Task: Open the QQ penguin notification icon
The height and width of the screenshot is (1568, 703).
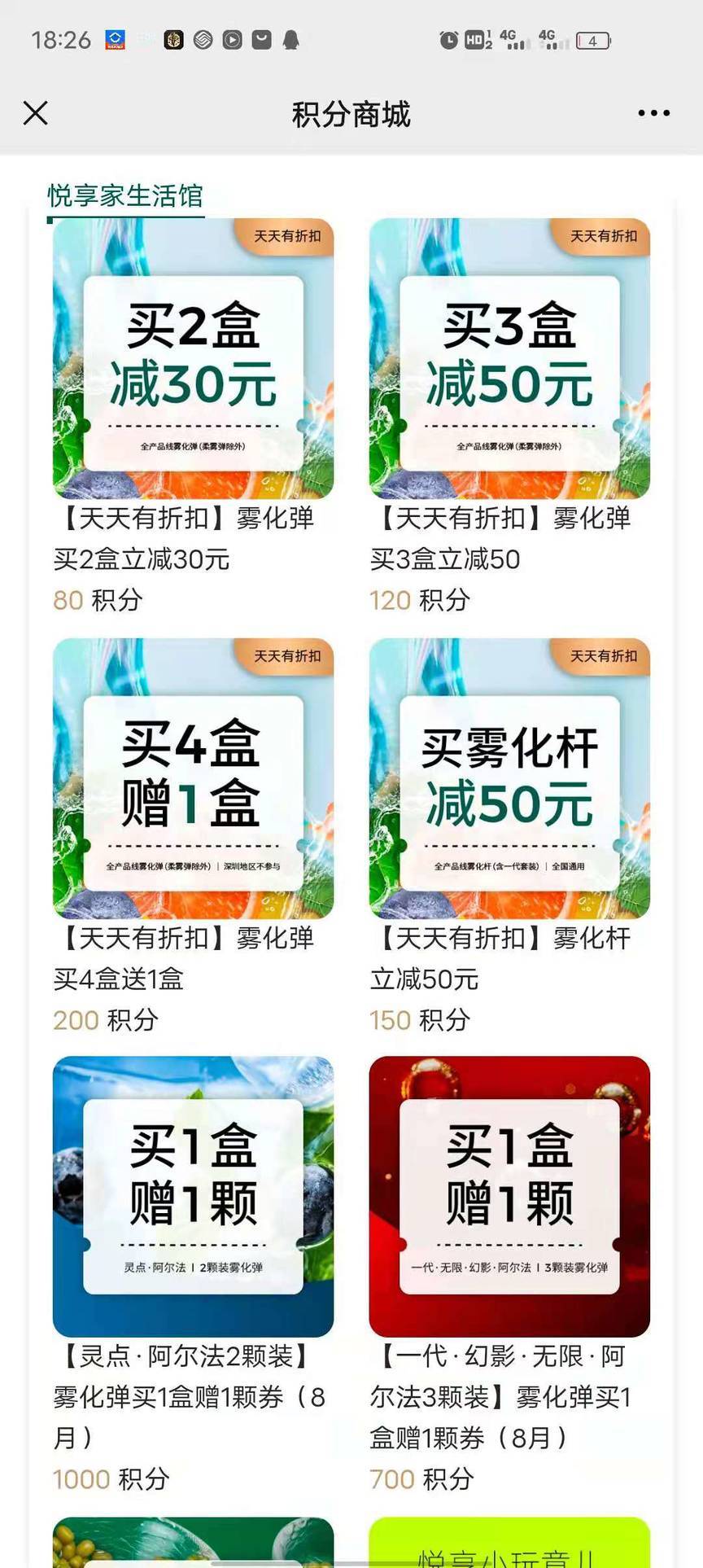Action: [x=290, y=38]
